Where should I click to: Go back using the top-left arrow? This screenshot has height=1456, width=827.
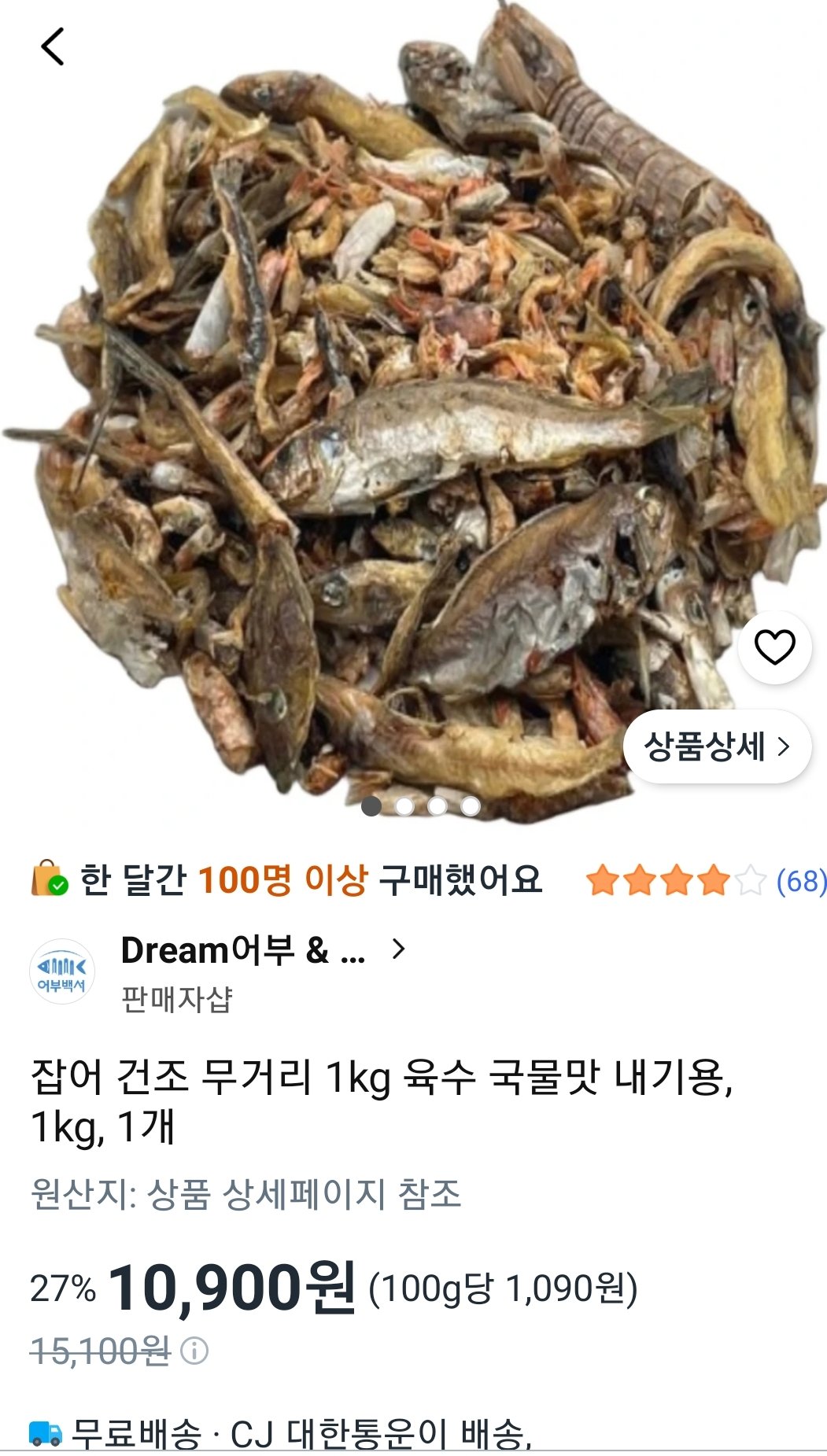coord(53,46)
